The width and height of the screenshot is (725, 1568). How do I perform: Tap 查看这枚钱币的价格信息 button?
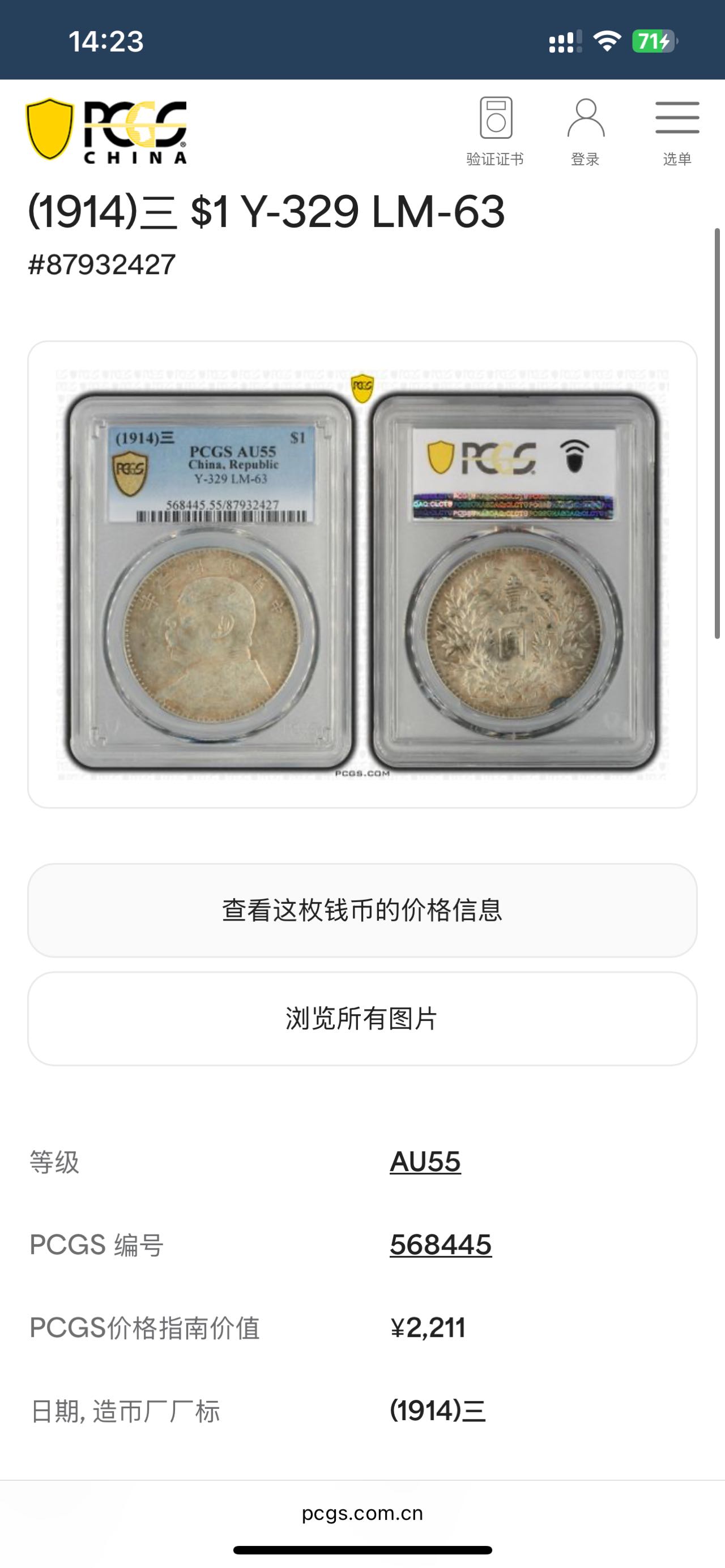coord(362,910)
